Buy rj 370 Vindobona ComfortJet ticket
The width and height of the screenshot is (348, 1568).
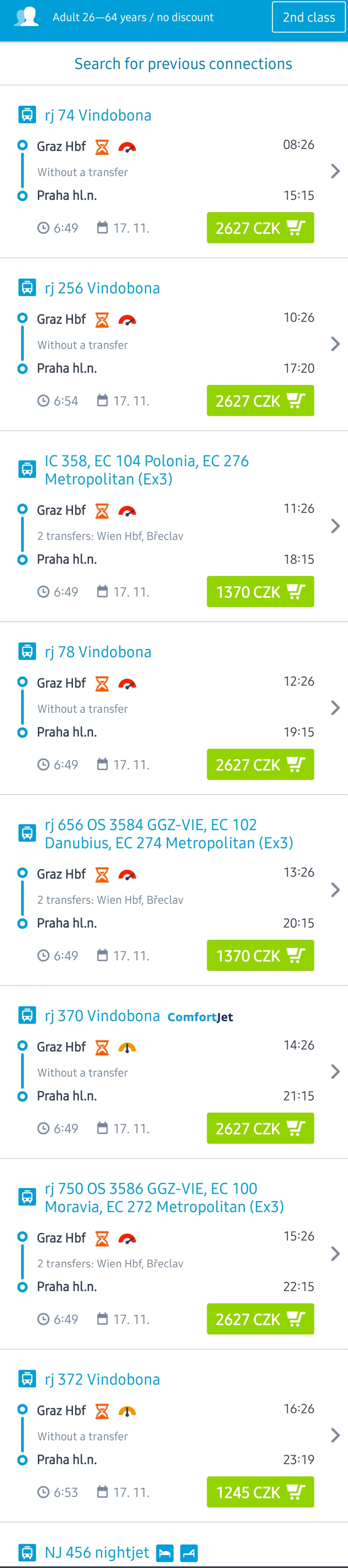coord(260,1128)
